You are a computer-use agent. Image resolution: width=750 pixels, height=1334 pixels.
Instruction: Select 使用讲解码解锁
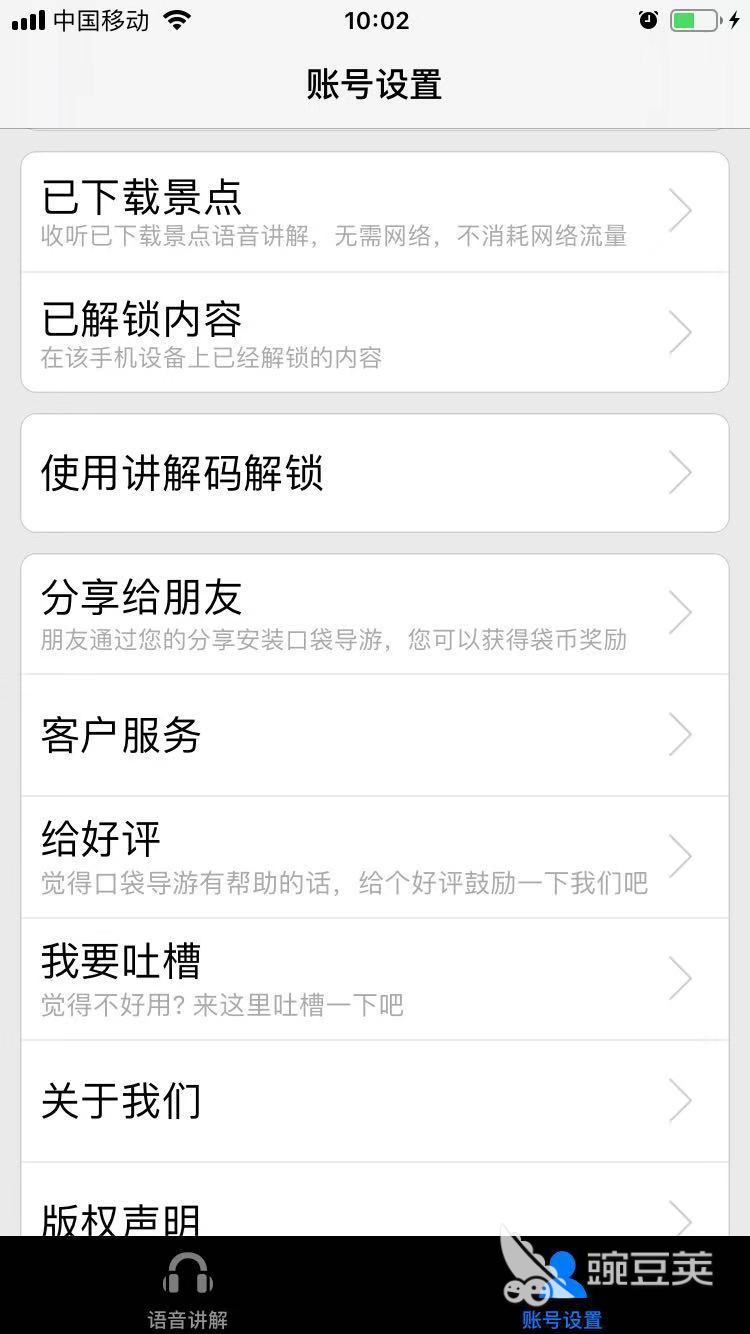click(x=374, y=473)
